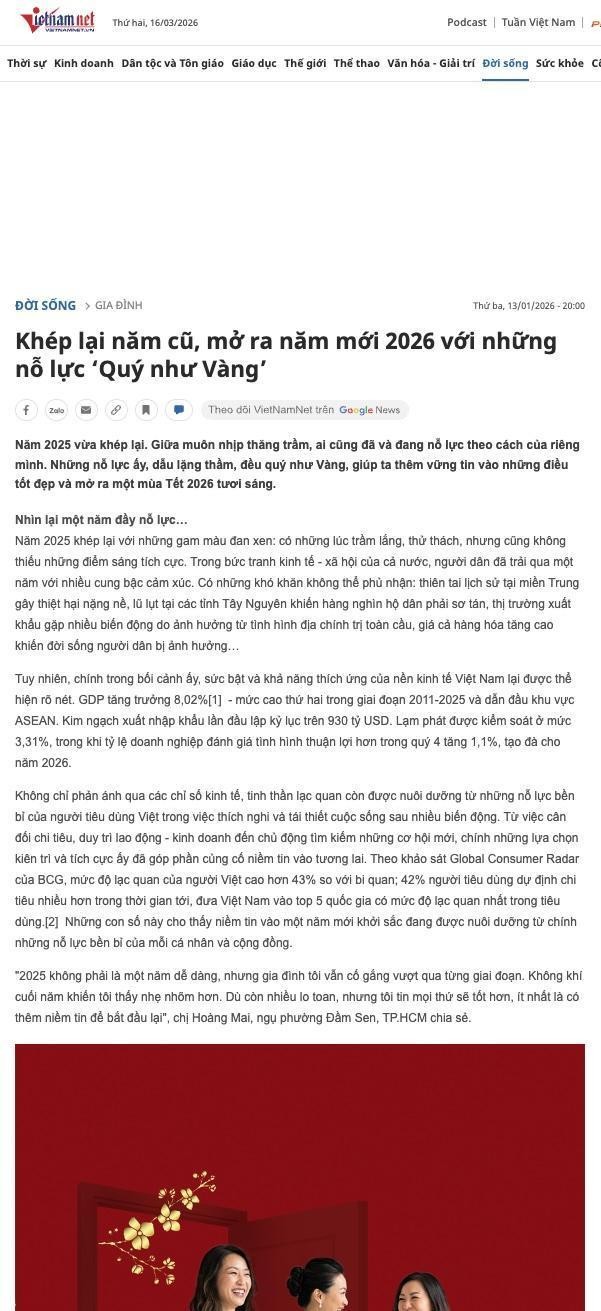Open the Podcast link
This screenshot has height=1311, width=601.
466,22
